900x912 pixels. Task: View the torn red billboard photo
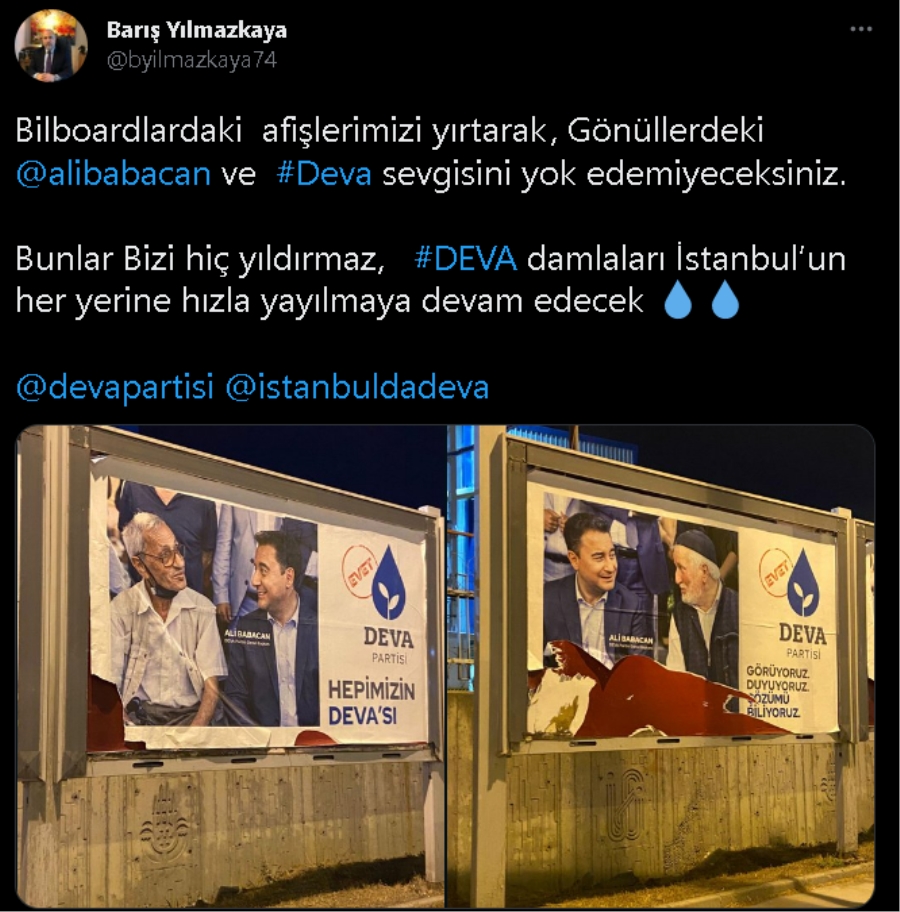point(662,665)
